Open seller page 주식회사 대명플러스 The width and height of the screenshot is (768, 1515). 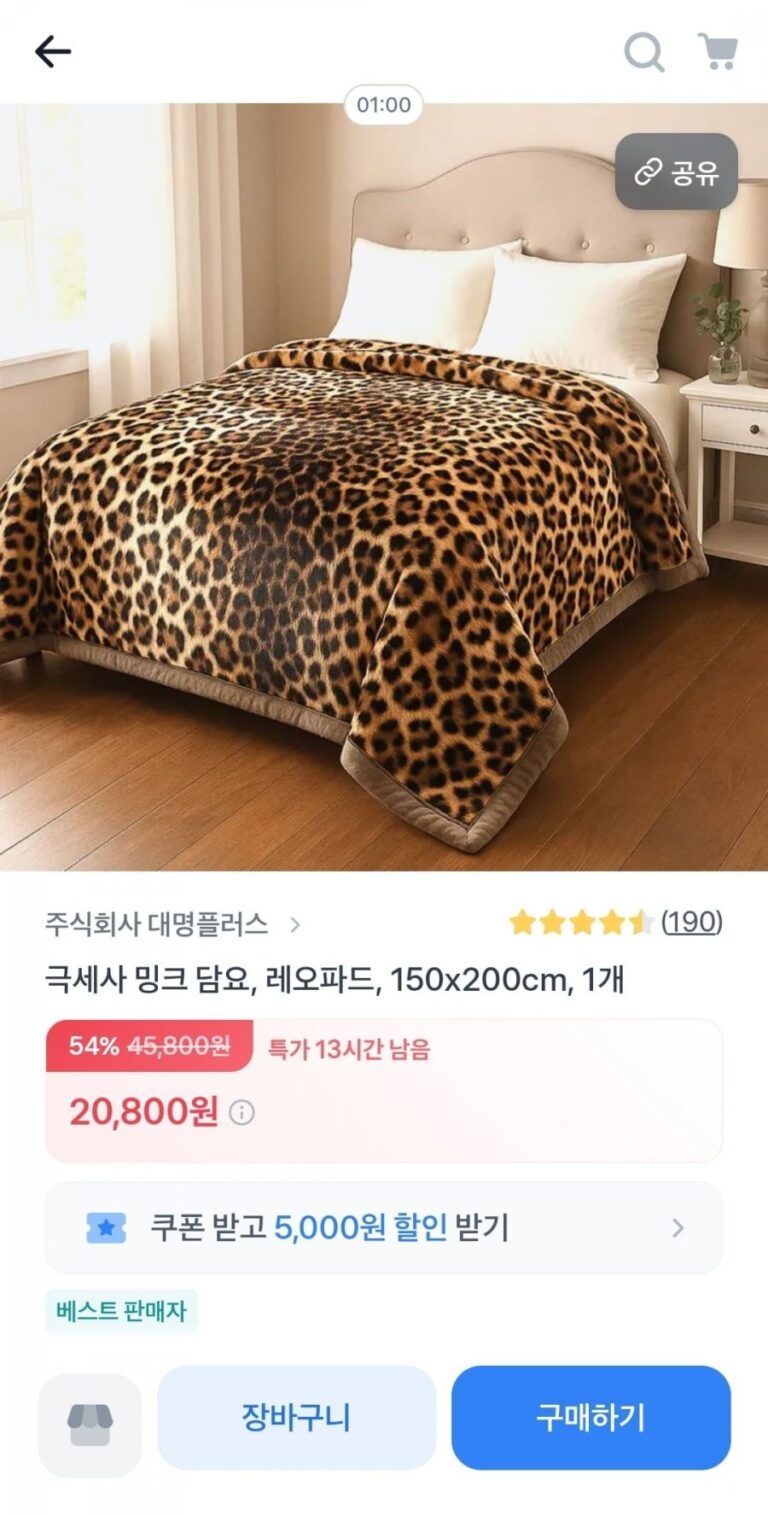click(x=170, y=924)
